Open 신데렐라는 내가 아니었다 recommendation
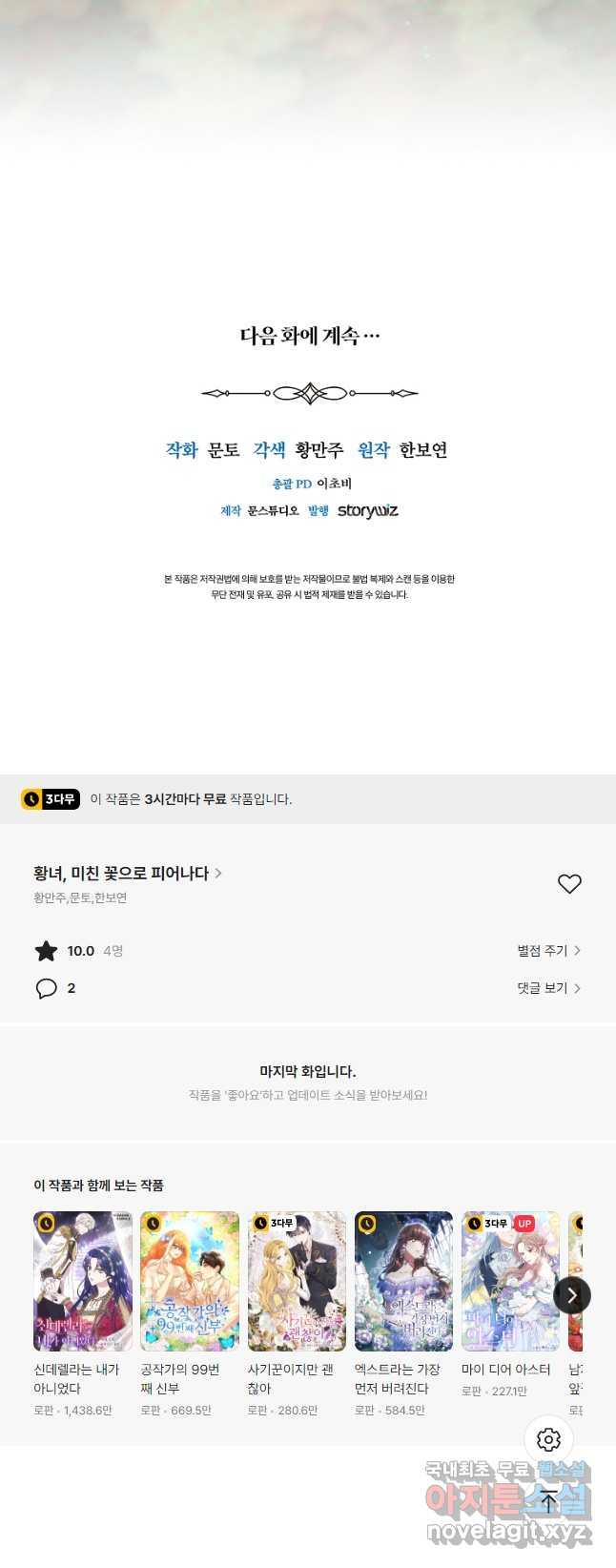Viewport: 616px width, 1568px height. click(83, 1281)
